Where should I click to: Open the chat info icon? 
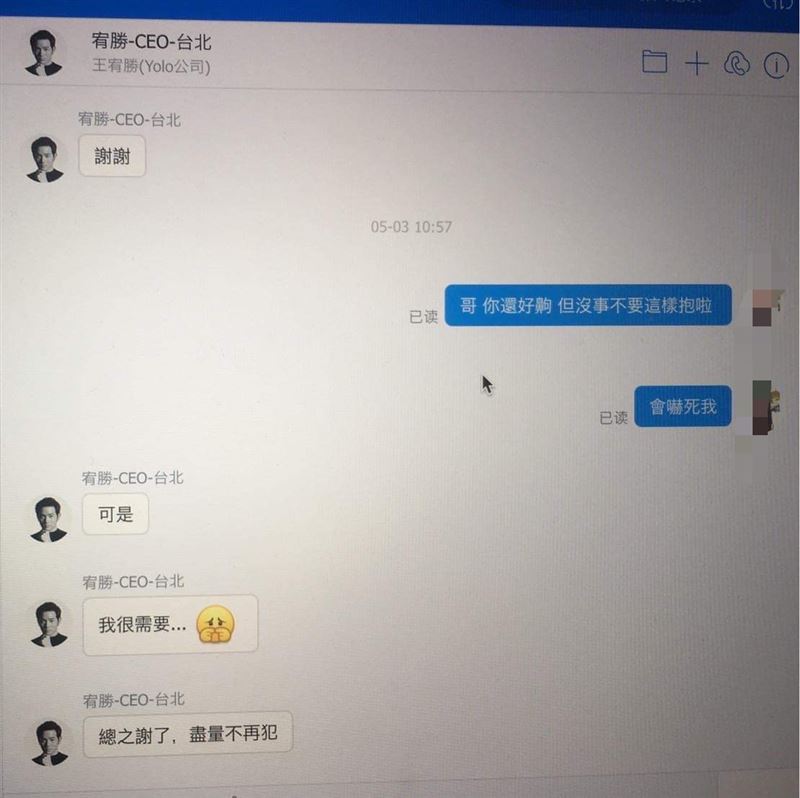[x=776, y=65]
